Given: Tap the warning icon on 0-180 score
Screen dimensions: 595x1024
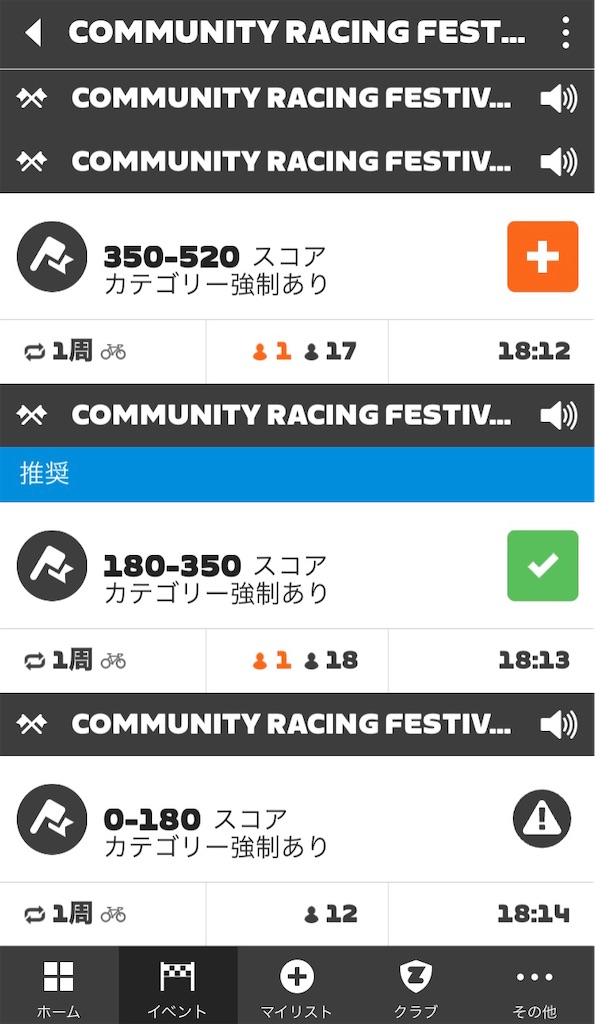Looking at the screenshot, I should [x=541, y=818].
